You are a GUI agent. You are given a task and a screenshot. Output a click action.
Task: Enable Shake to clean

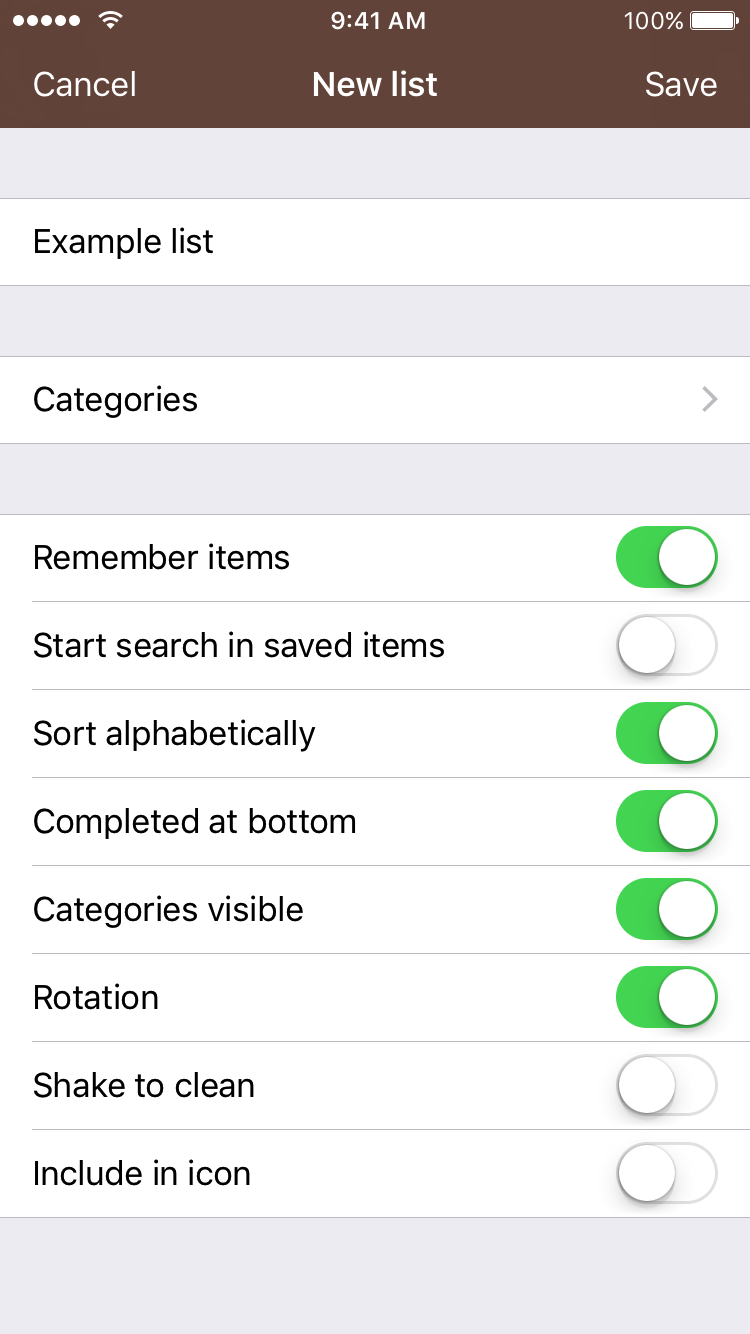(x=667, y=1085)
